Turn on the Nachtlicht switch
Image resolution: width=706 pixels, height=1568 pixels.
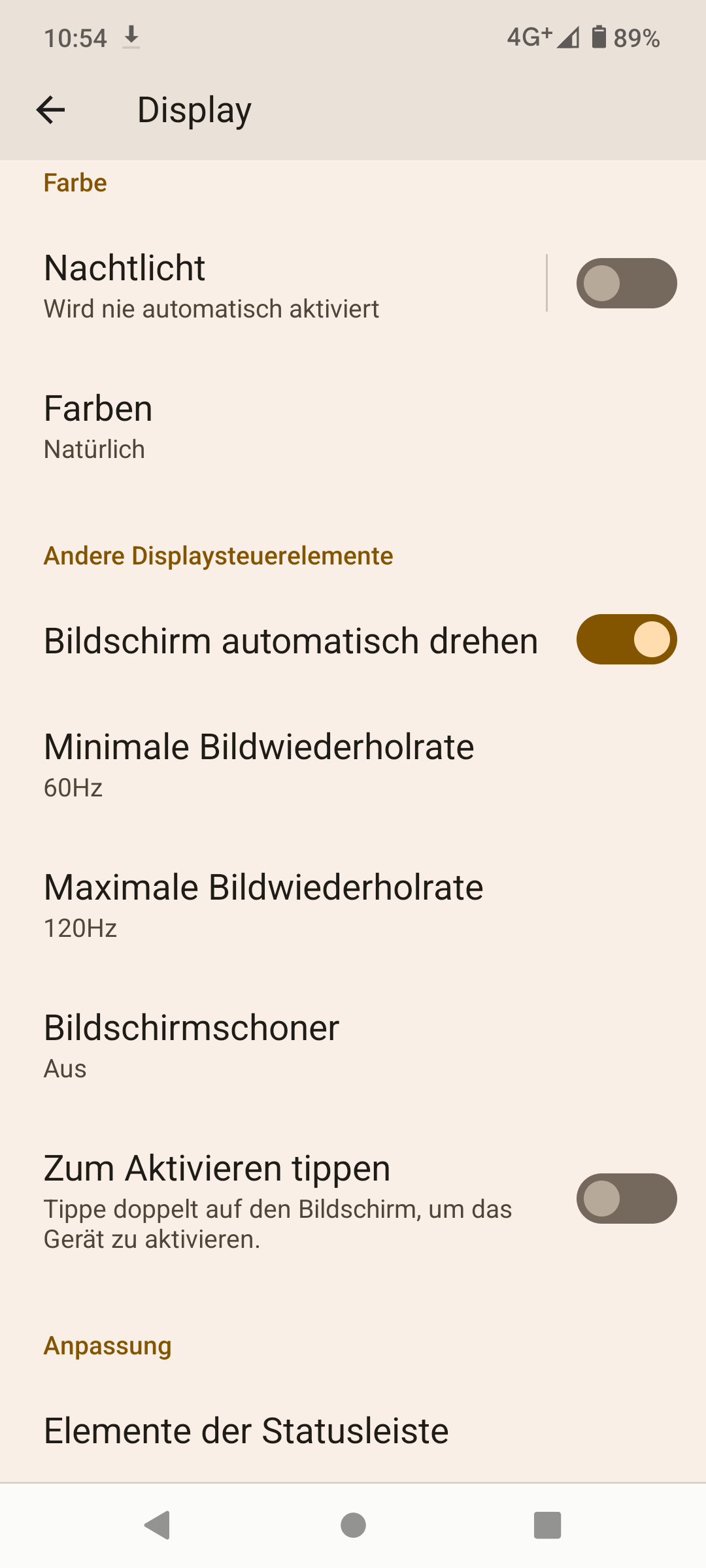[626, 284]
